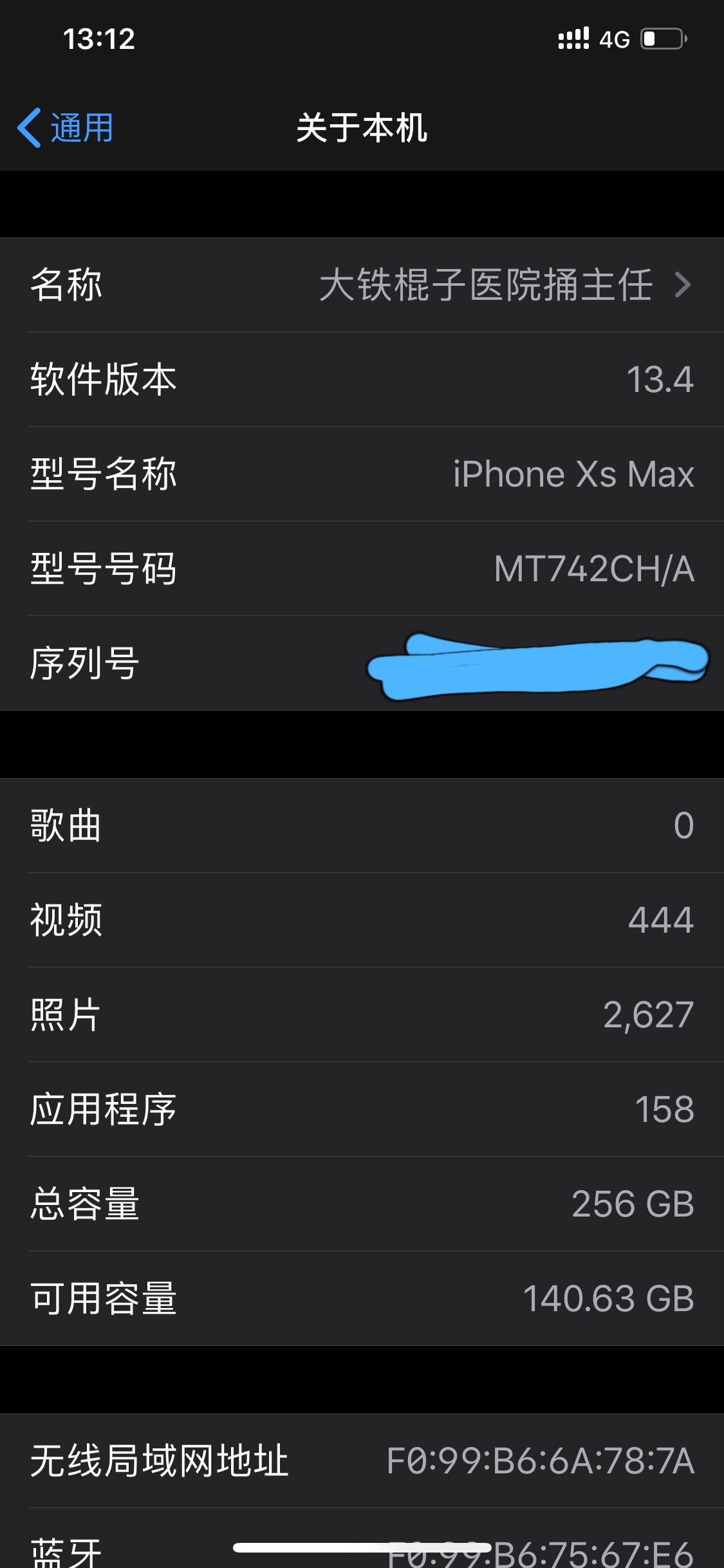
Task: Tap the 软件版本 13.4 row
Action: pos(362,379)
